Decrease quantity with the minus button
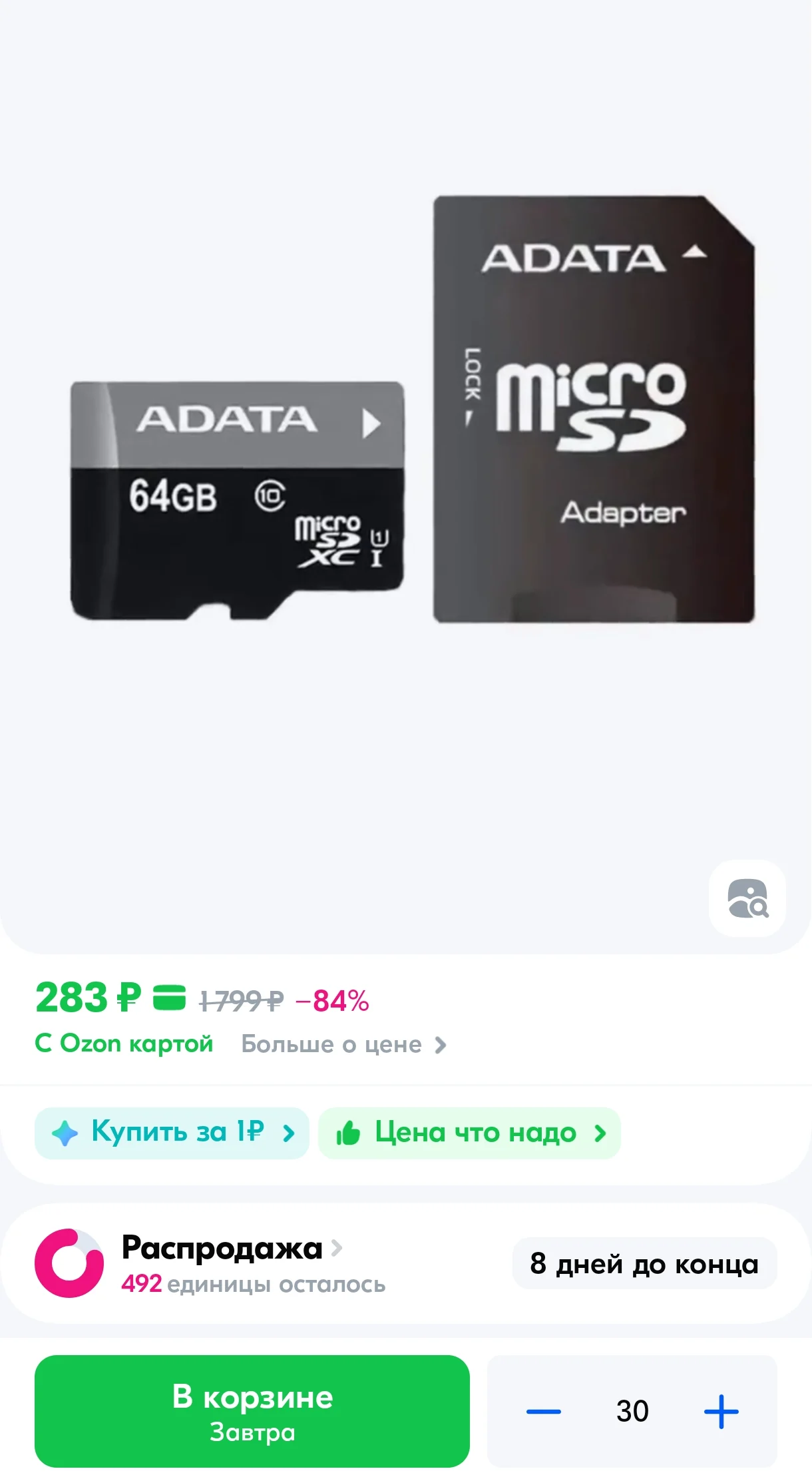The width and height of the screenshot is (812, 1477). pos(543,1411)
